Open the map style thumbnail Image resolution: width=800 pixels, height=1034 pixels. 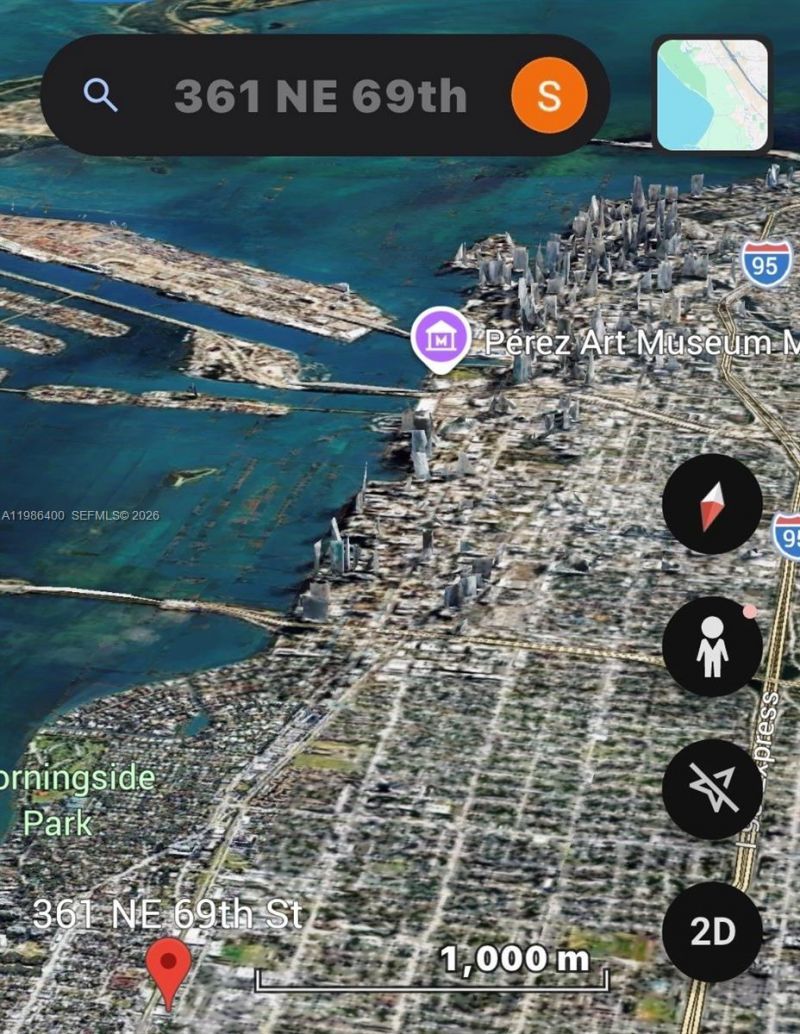712,96
